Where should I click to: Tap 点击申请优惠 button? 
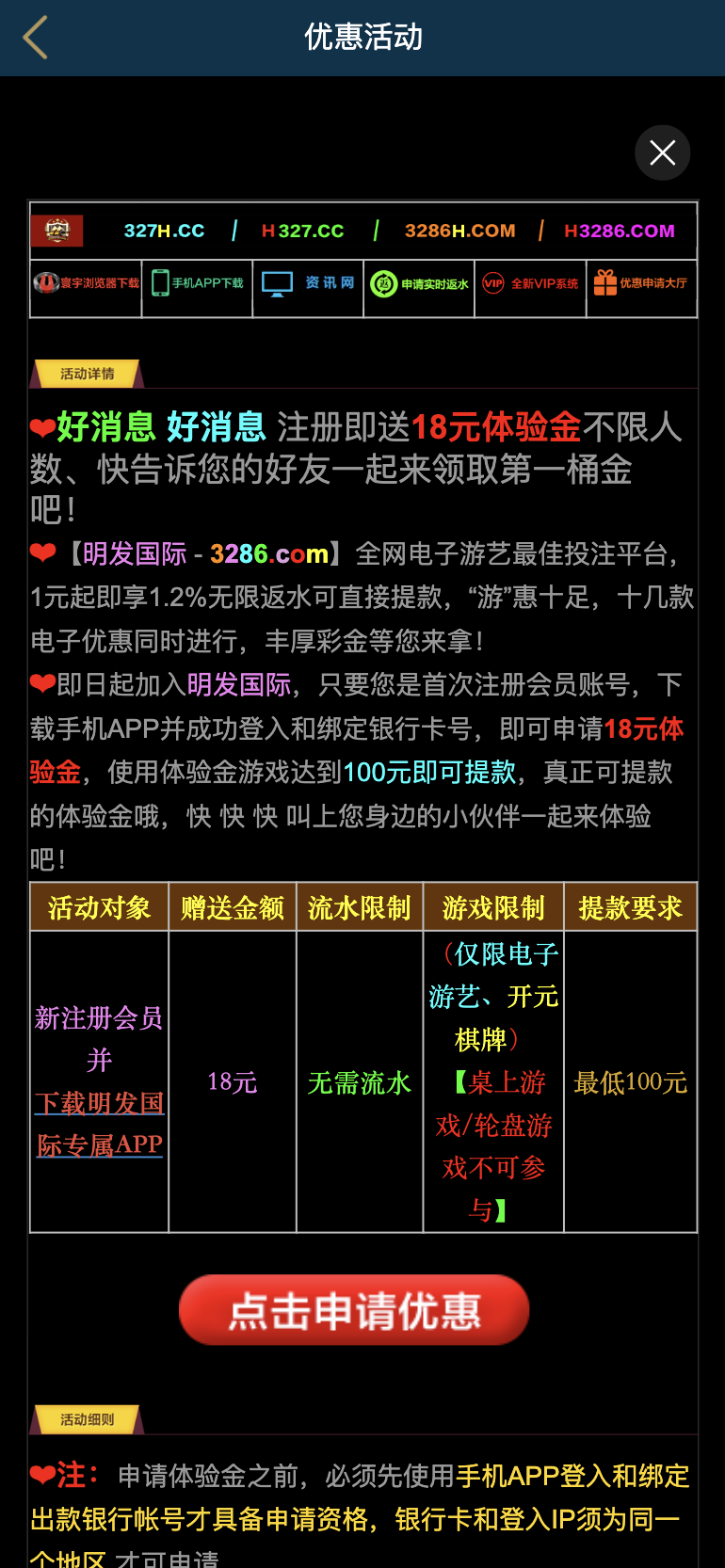point(354,1309)
